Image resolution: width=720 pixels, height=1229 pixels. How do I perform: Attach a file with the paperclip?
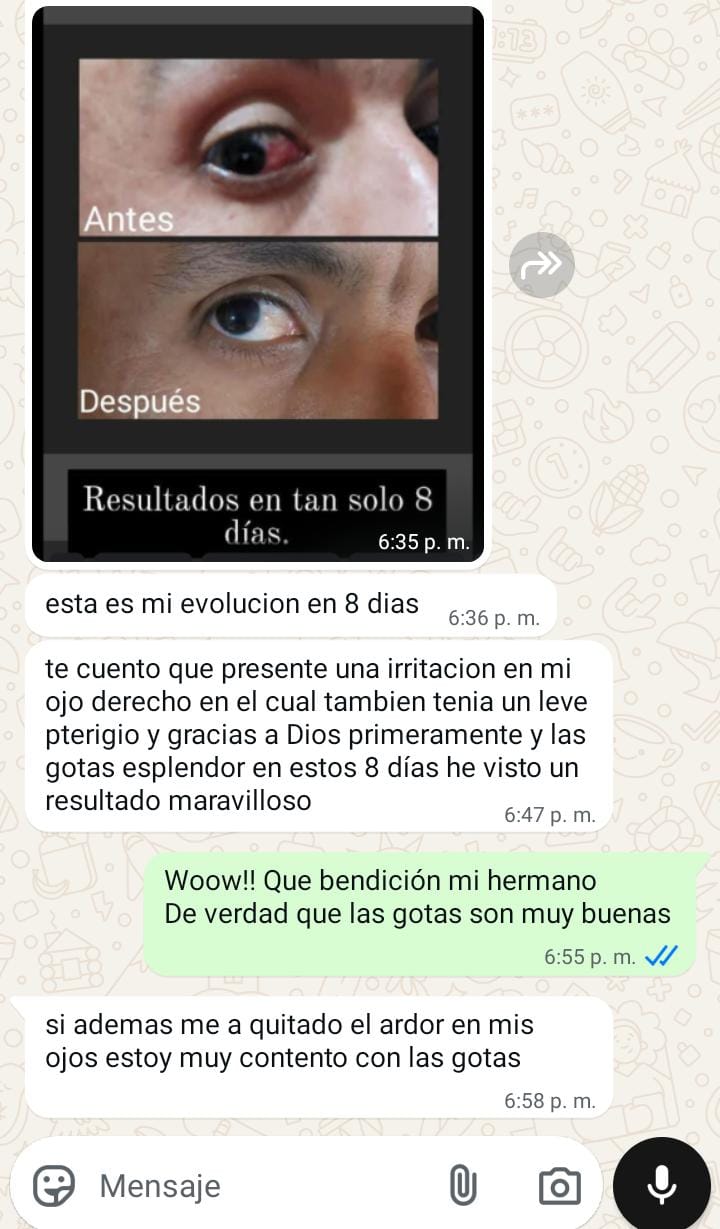point(462,1186)
